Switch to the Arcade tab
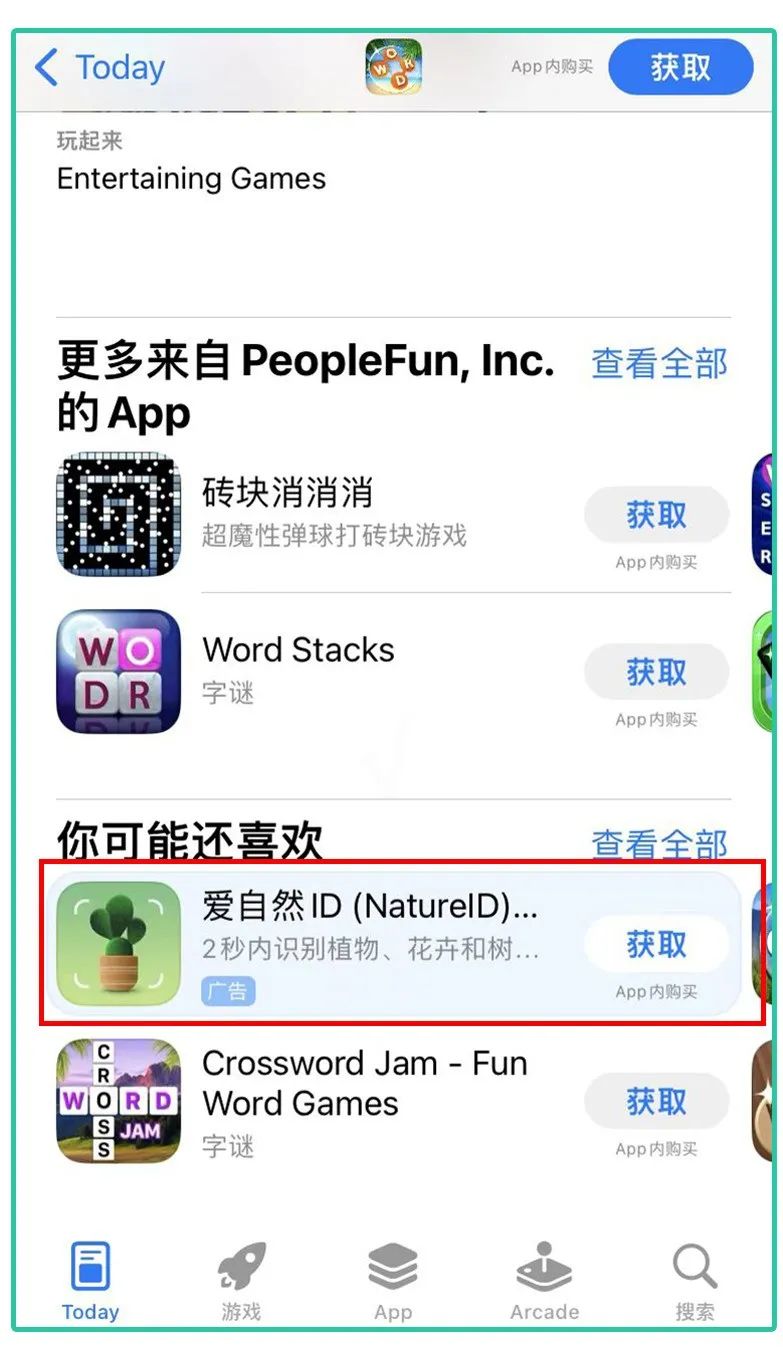This screenshot has height=1350, width=783. coord(544,1282)
